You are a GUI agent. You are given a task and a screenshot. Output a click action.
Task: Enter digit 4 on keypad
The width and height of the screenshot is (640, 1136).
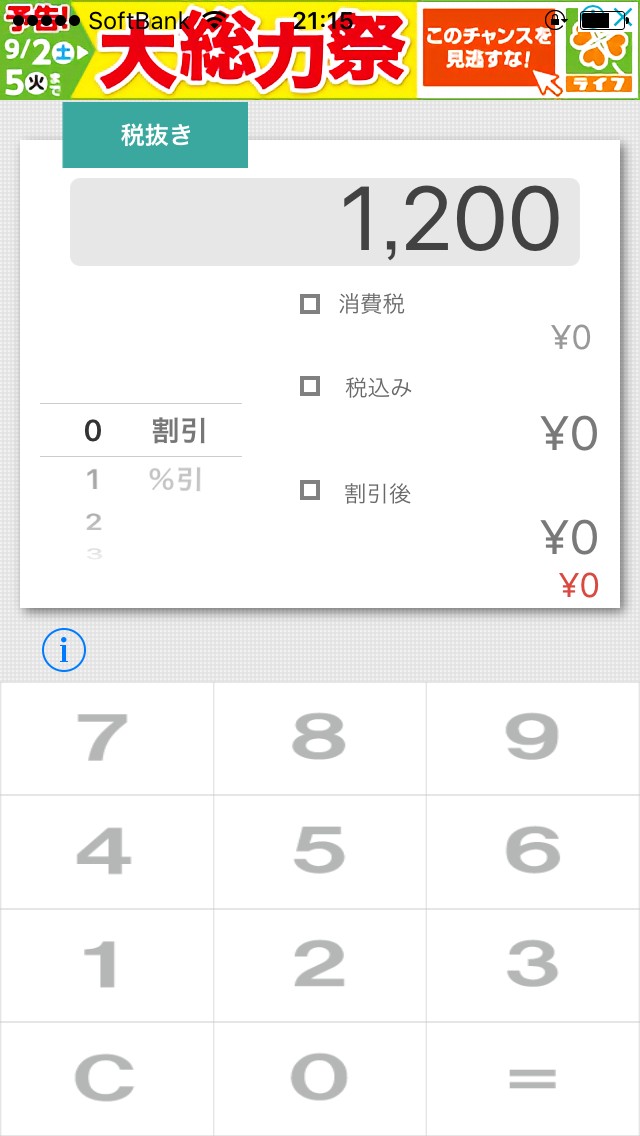click(106, 852)
